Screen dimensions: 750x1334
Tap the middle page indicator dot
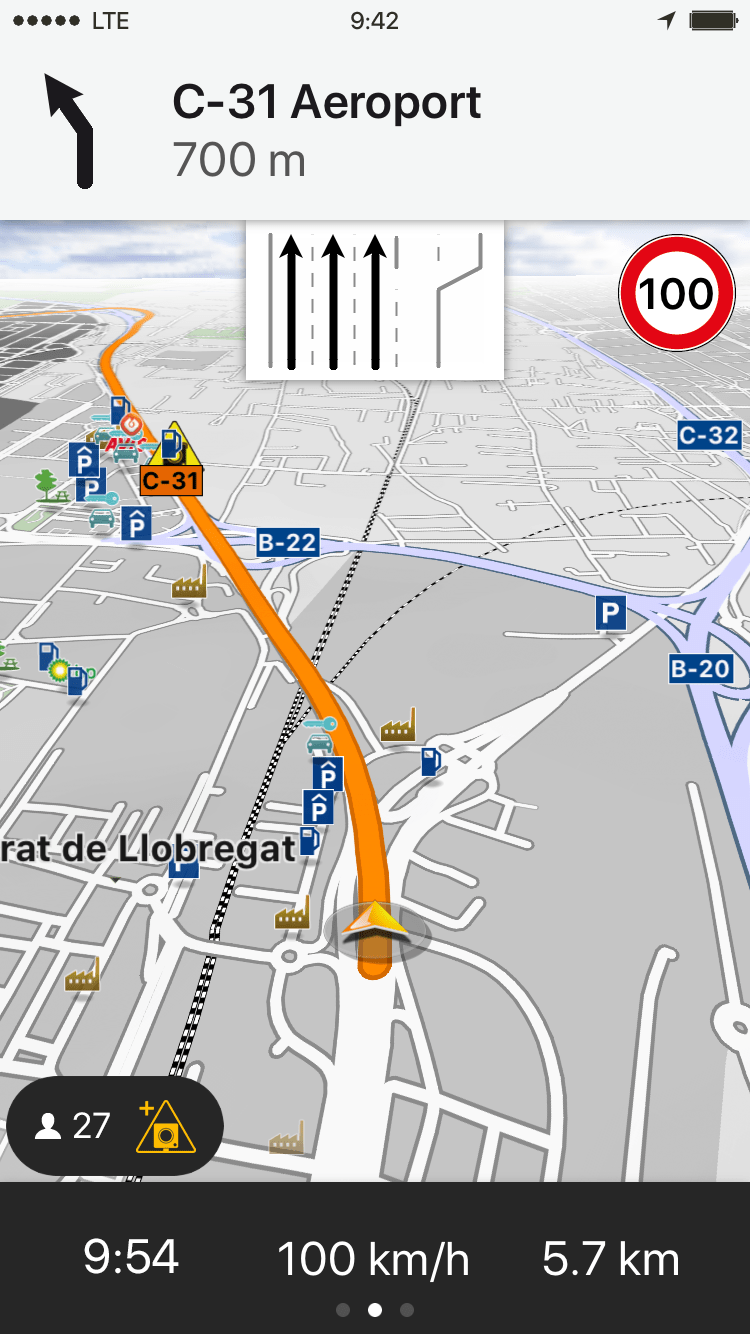pos(375,1307)
